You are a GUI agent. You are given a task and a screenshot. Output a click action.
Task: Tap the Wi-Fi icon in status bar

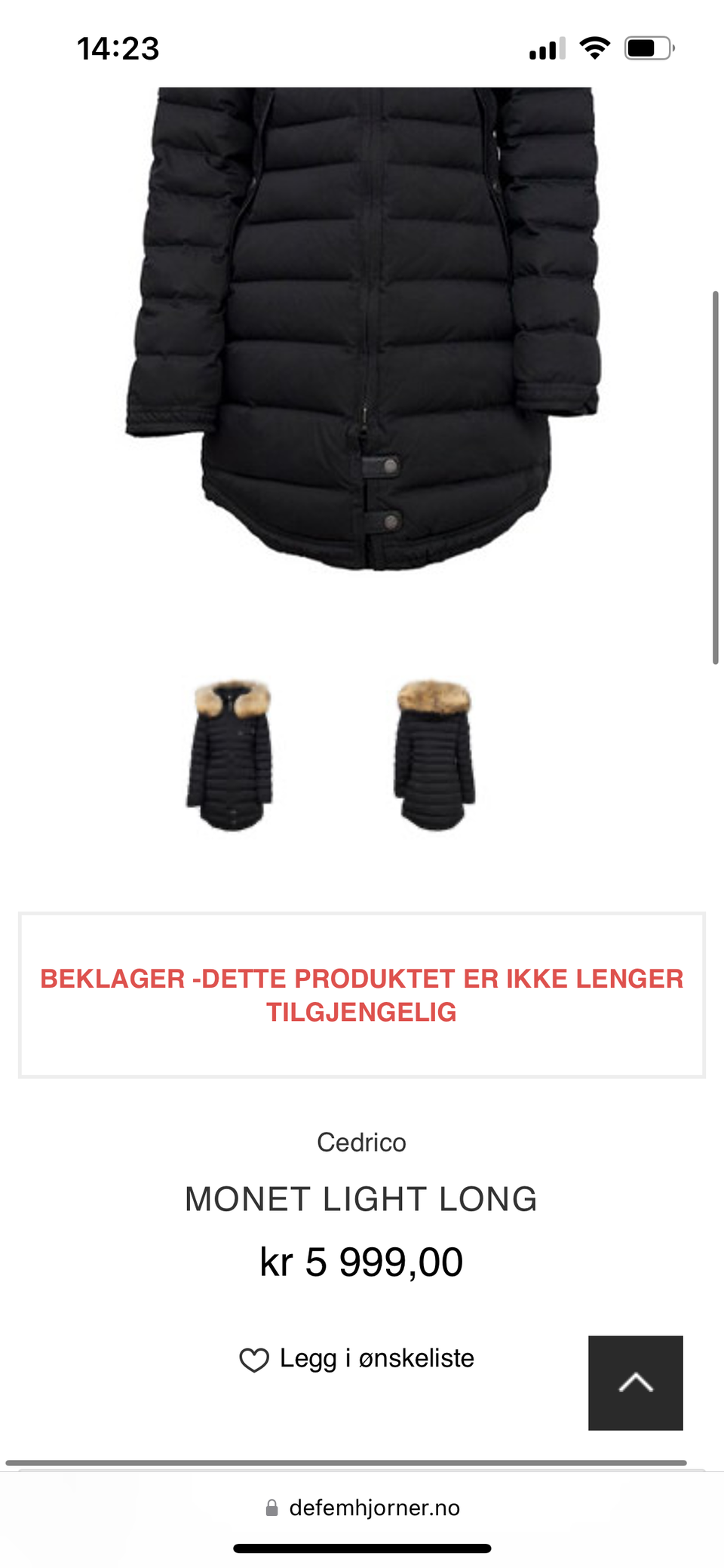595,48
